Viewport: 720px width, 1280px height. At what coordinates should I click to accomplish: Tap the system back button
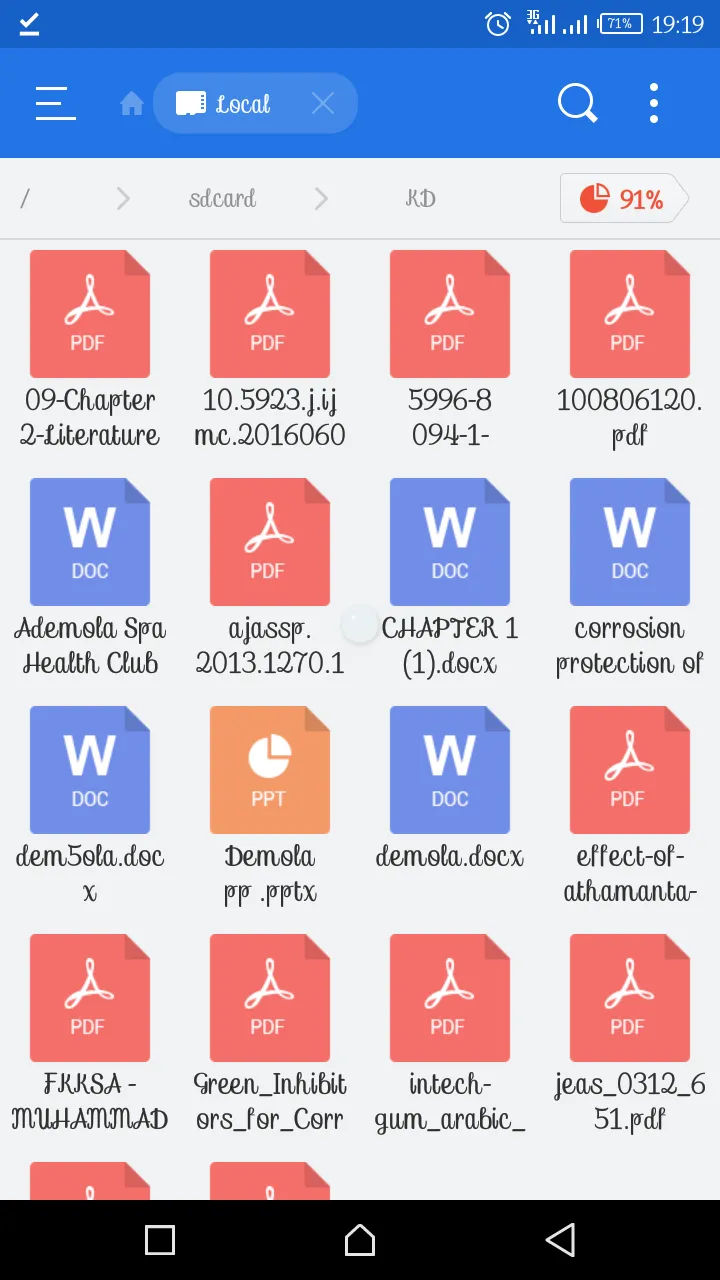tap(560, 1240)
